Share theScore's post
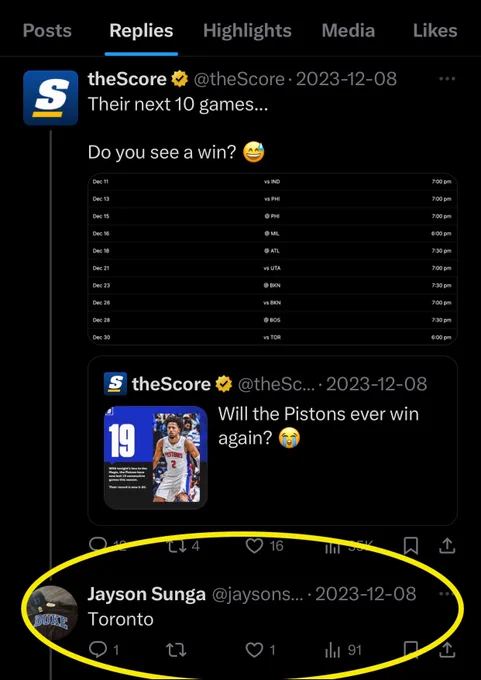 [x=447, y=546]
